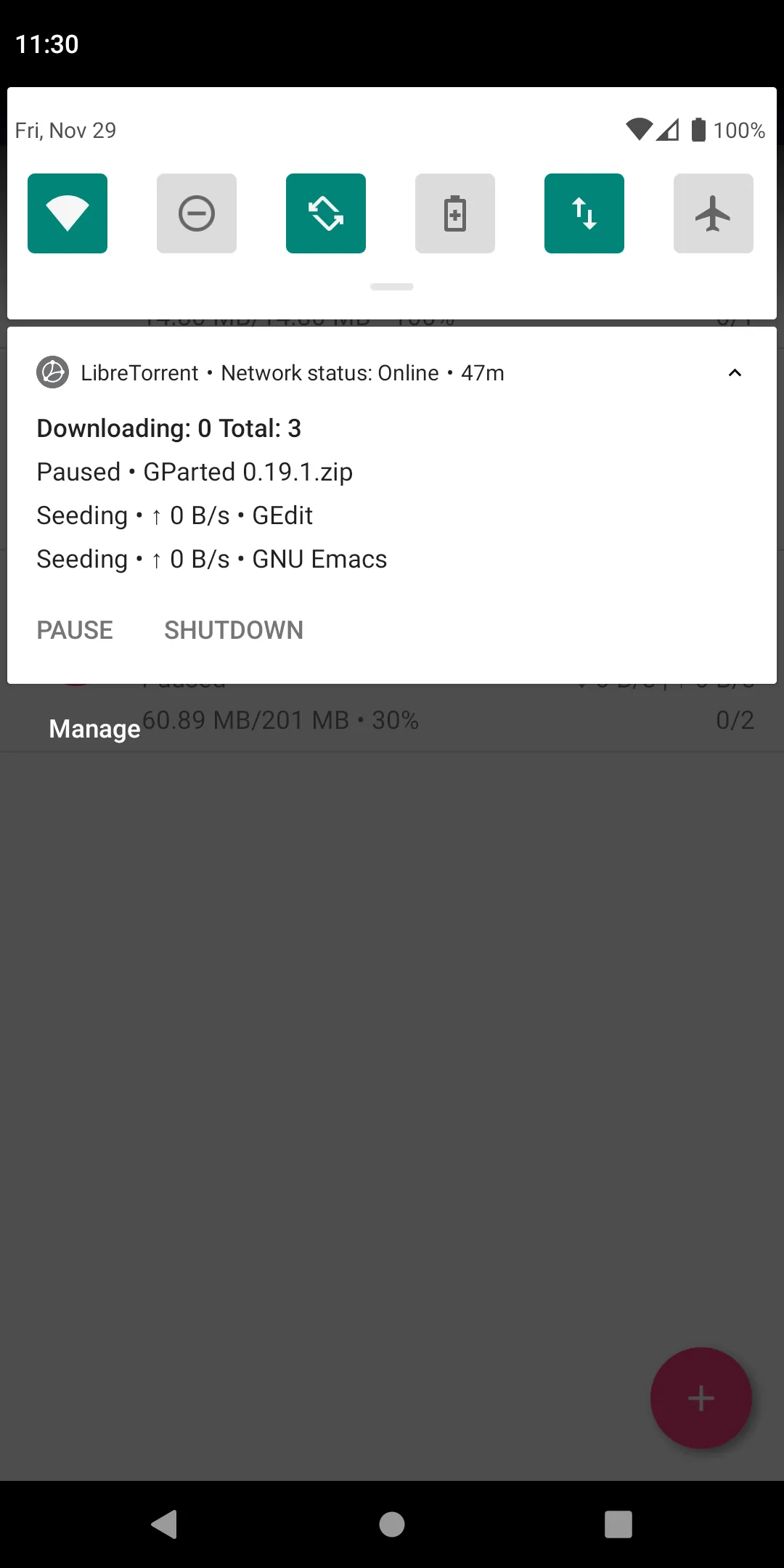Enable airplane mode

713,213
